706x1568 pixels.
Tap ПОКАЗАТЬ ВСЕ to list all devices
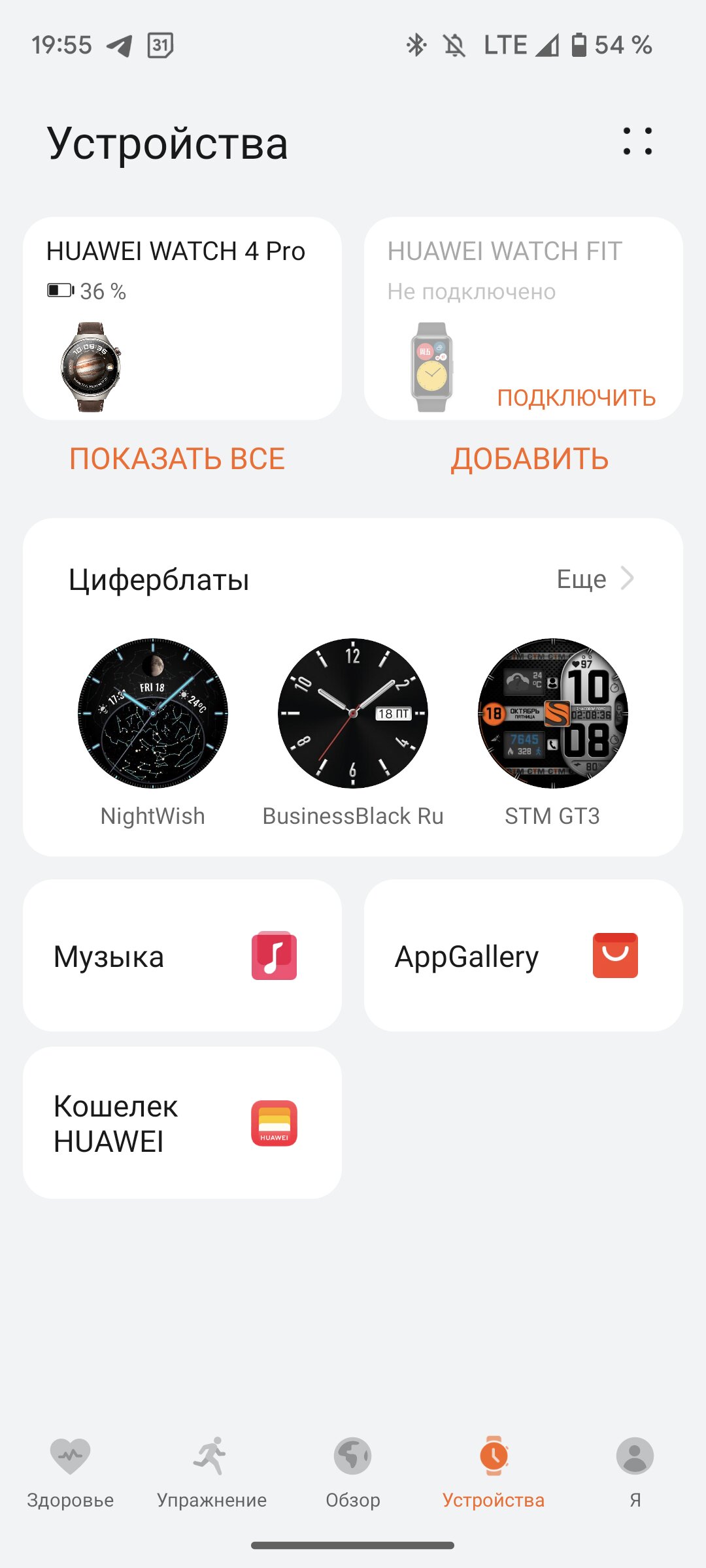pos(177,459)
